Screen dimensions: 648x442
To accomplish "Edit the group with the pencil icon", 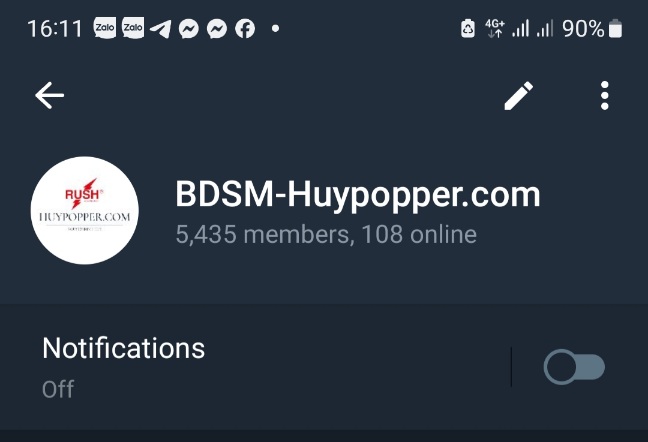I will [x=518, y=96].
